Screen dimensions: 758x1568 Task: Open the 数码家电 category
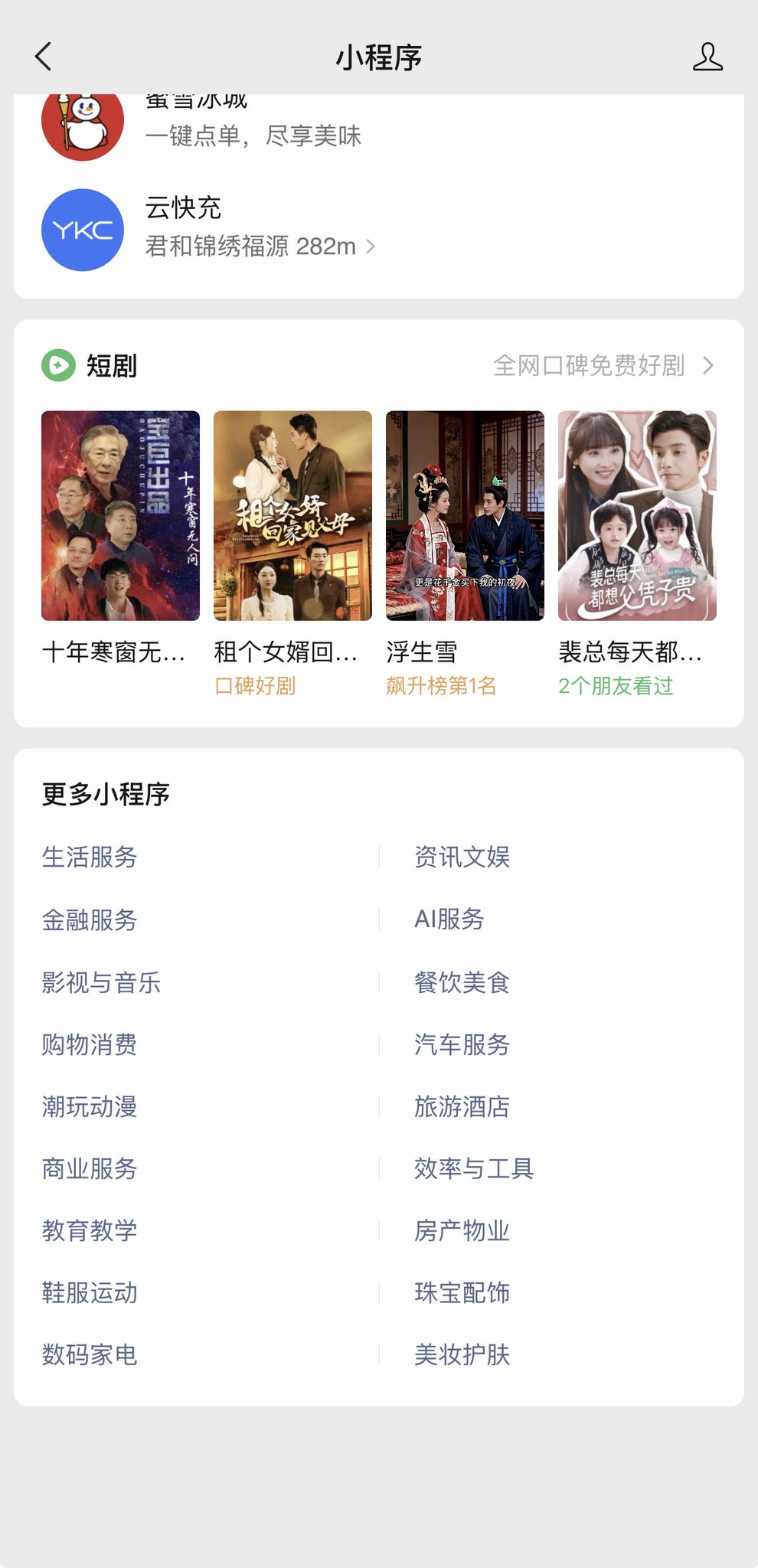(90, 1354)
